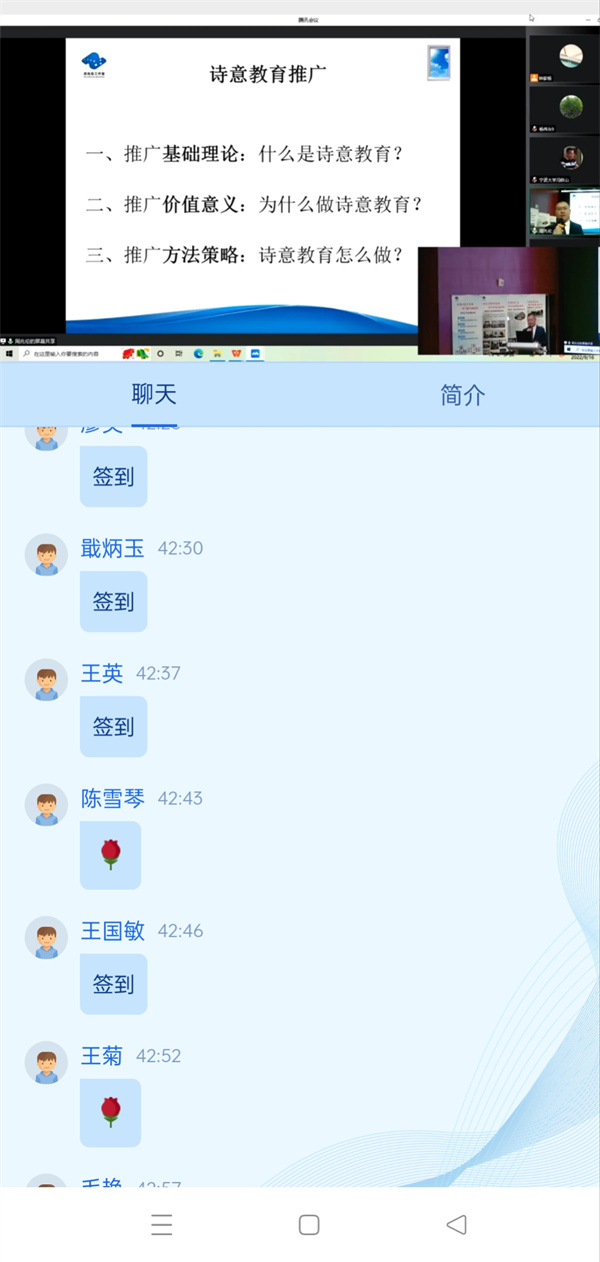Viewport: 600px width, 1262px height.
Task: Open 戢炳玉's avatar
Action: point(46,554)
